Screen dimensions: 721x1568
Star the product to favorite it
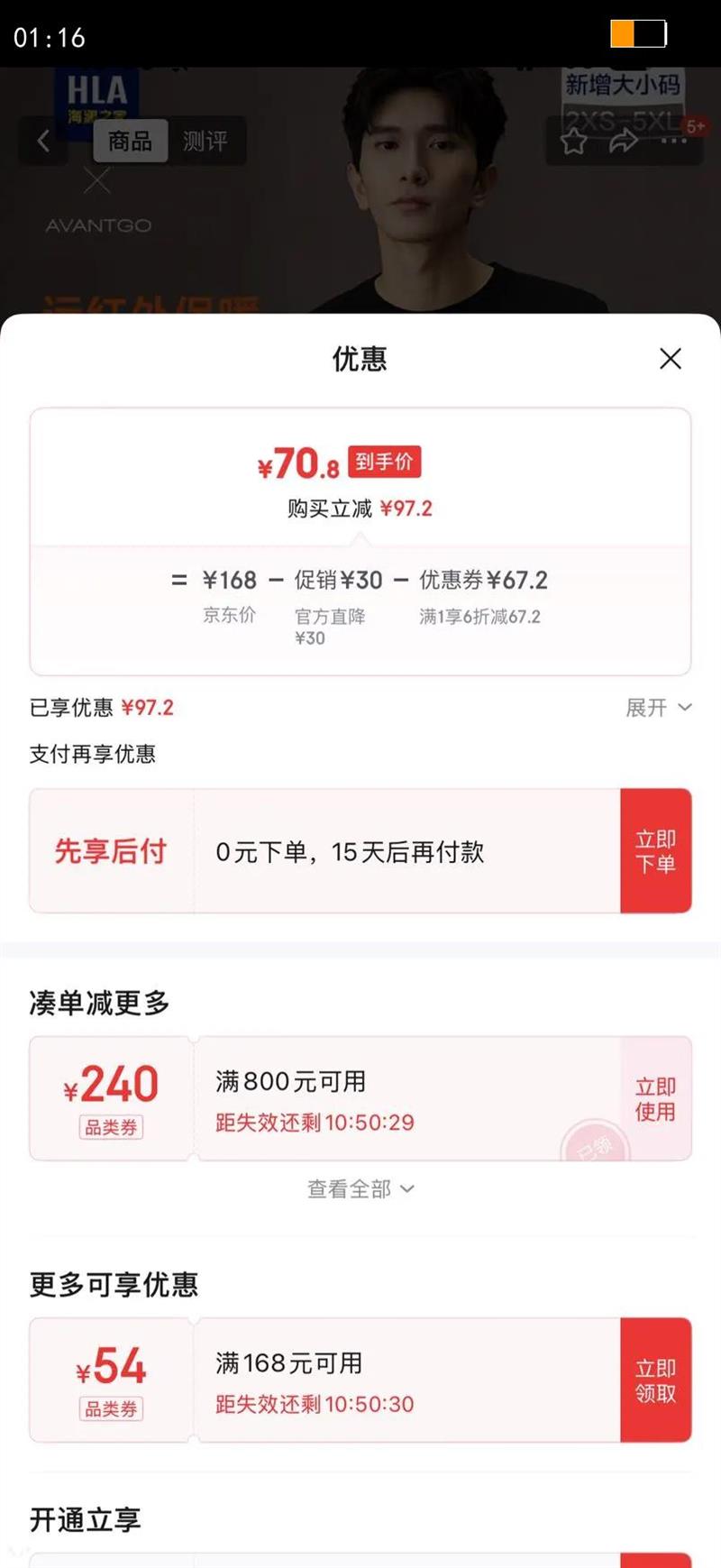click(573, 142)
